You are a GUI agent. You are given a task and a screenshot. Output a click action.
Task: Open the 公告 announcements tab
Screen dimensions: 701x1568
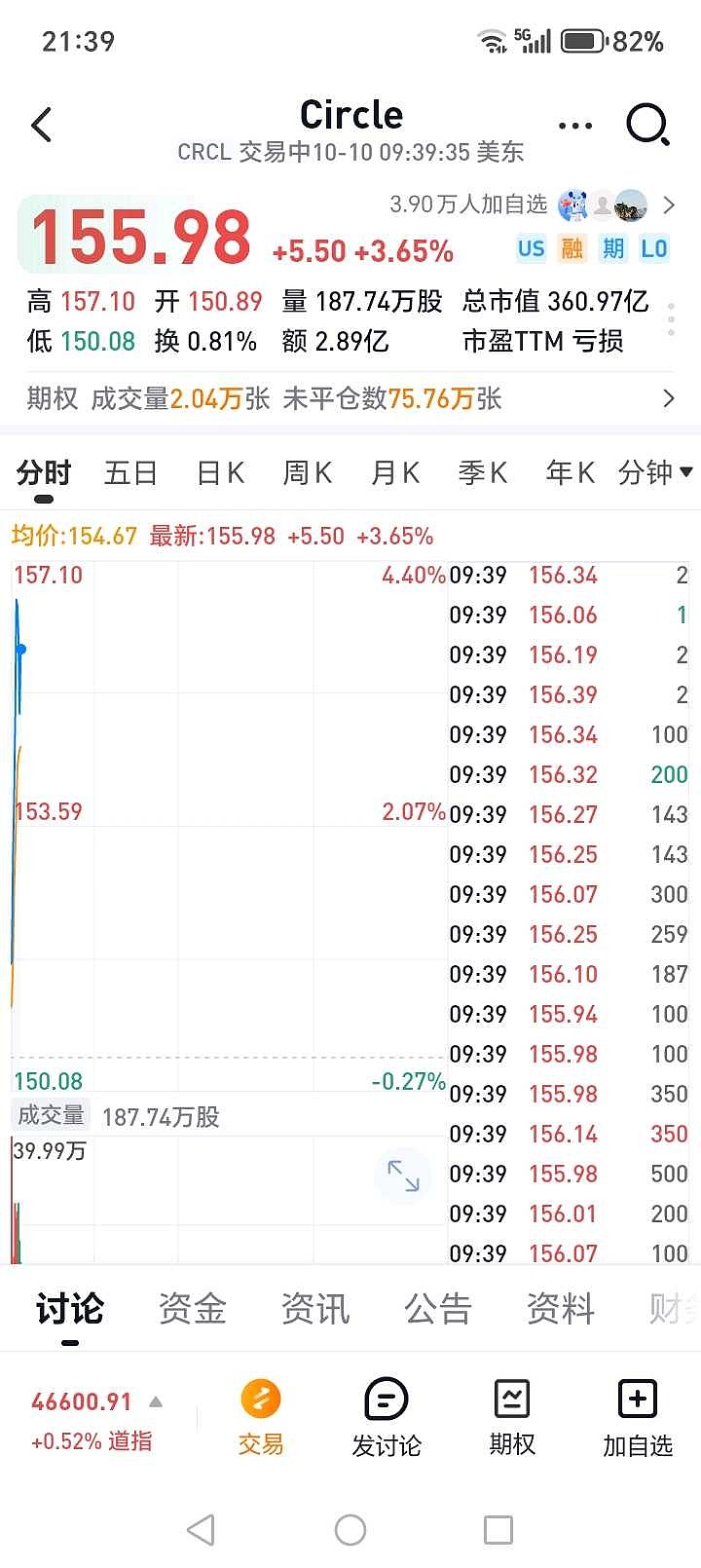(x=437, y=1309)
